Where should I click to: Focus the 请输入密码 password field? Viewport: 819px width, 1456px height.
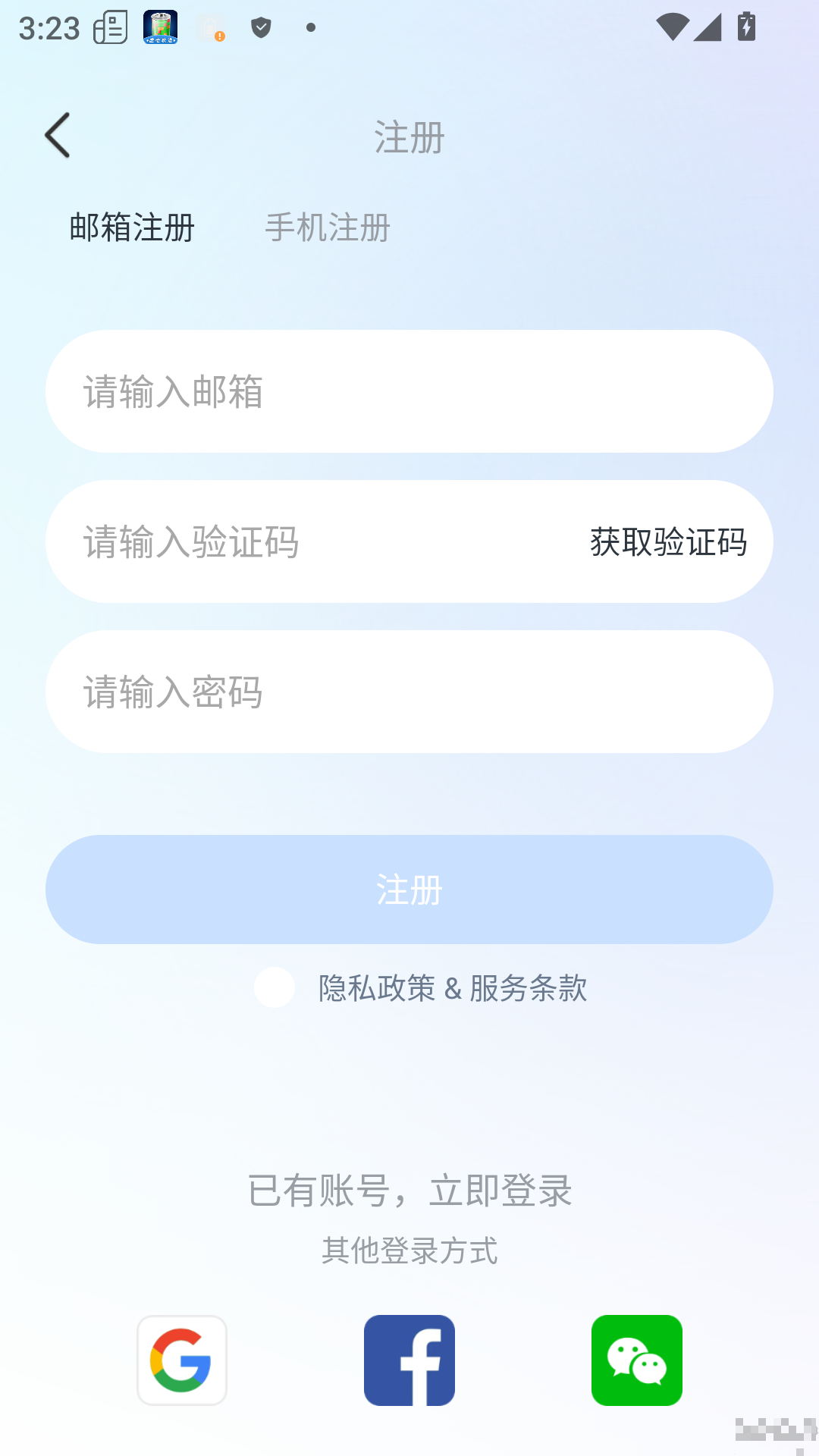[409, 692]
